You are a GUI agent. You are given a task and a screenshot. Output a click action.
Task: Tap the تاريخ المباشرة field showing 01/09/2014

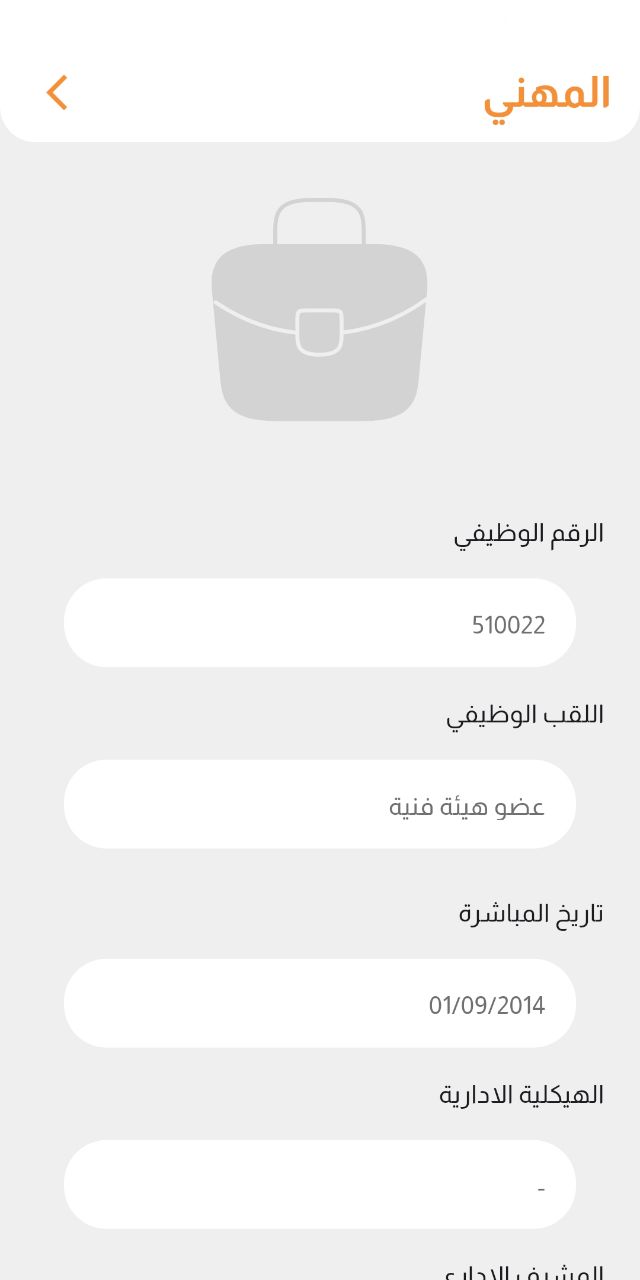(320, 1003)
